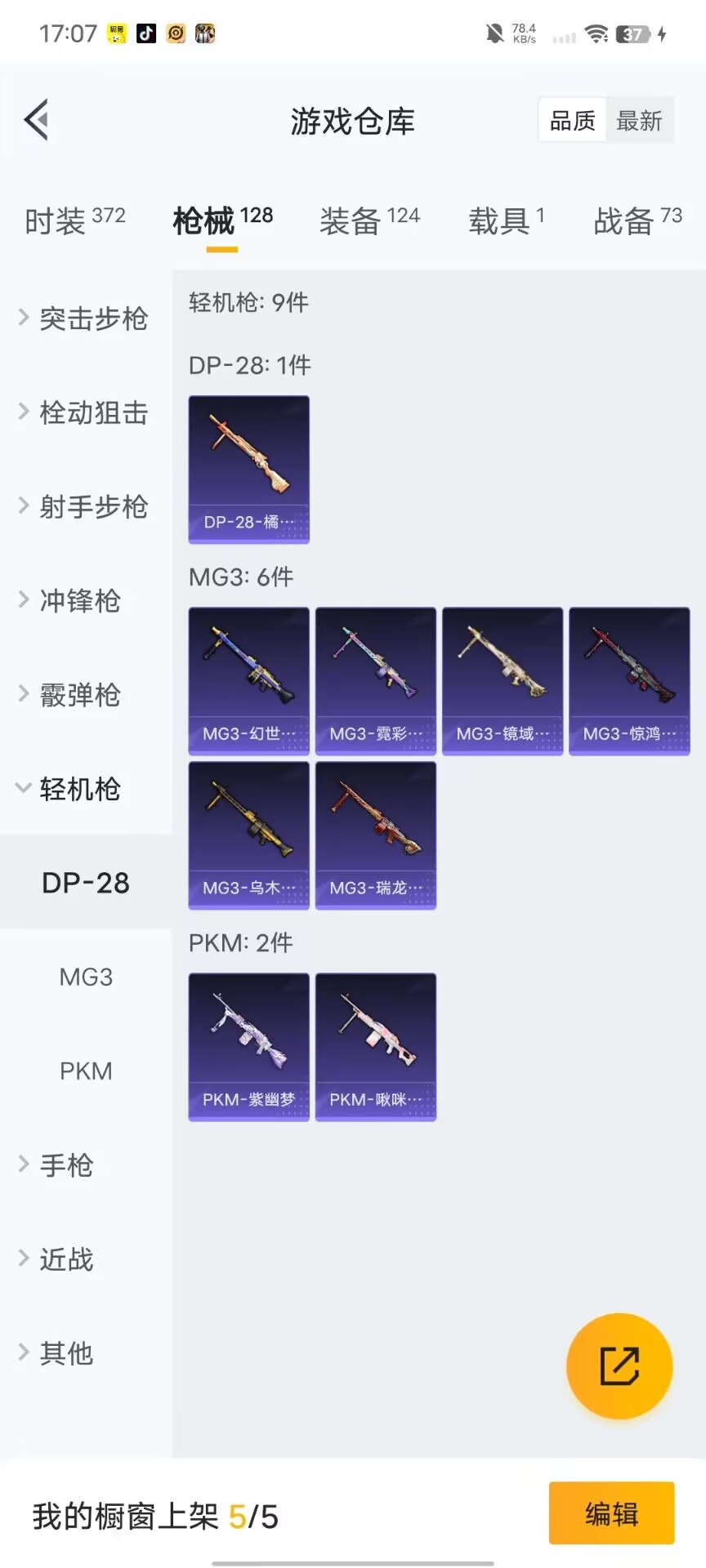Switch to the 载具 tab
This screenshot has width=706, height=1568.
point(506,220)
